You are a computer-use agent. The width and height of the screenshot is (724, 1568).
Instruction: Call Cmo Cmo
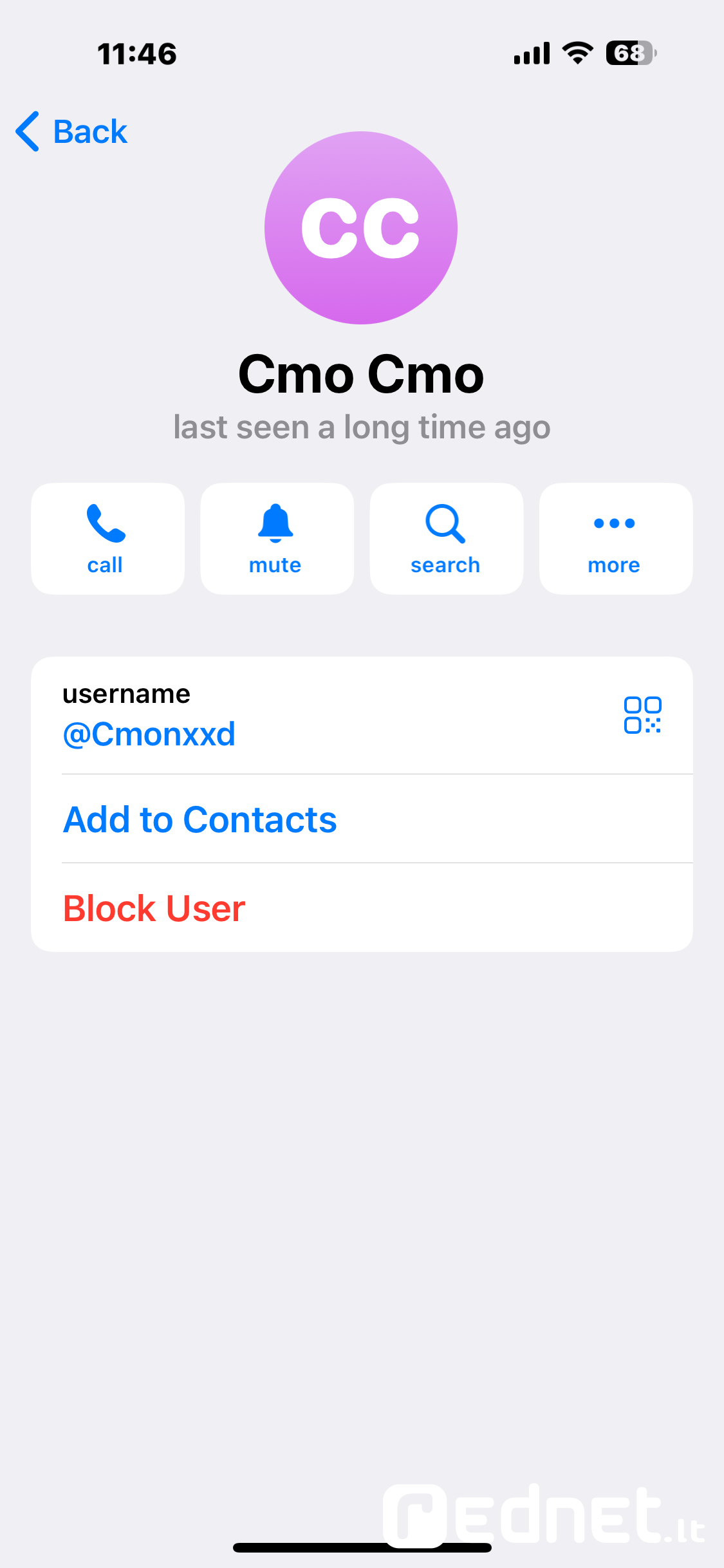[x=107, y=539]
